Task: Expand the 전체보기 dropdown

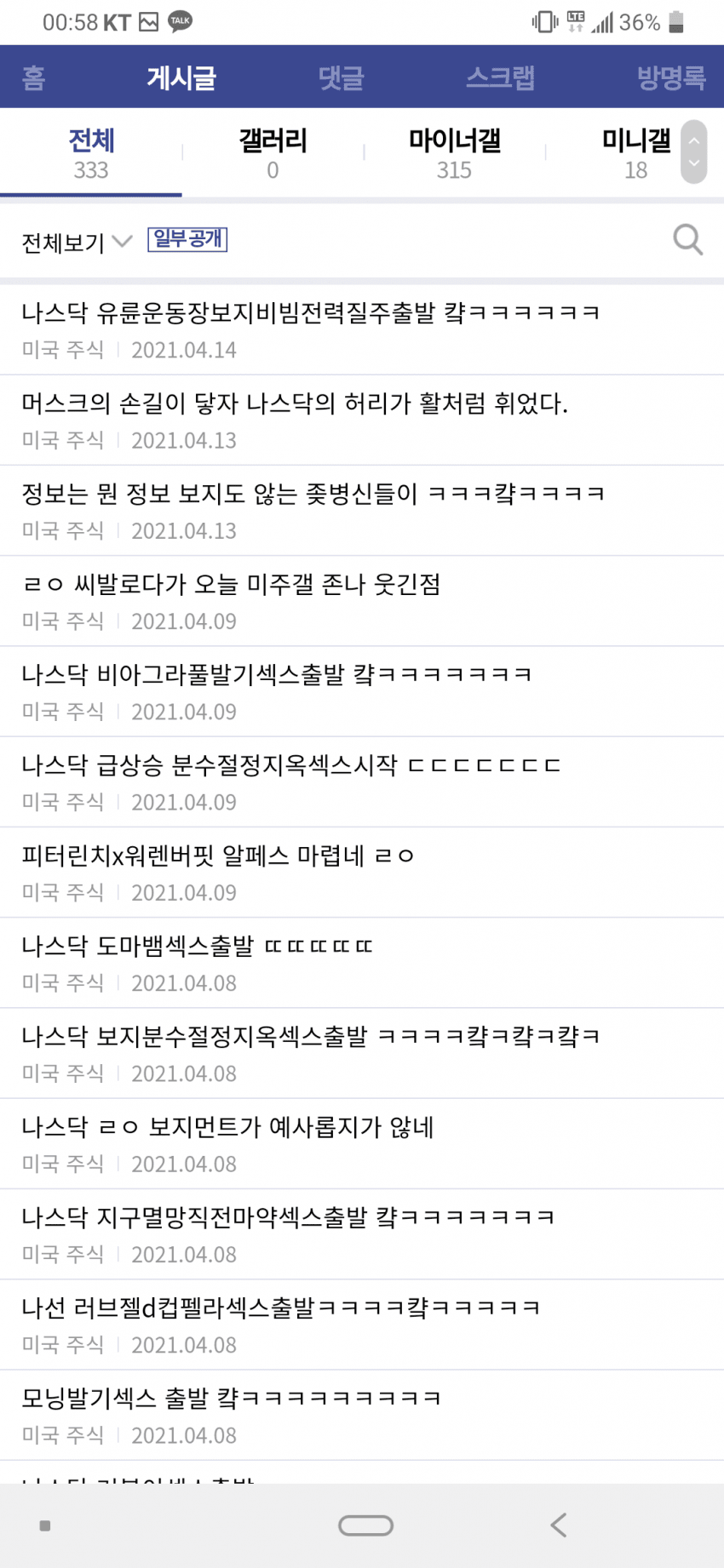Action: [x=77, y=243]
